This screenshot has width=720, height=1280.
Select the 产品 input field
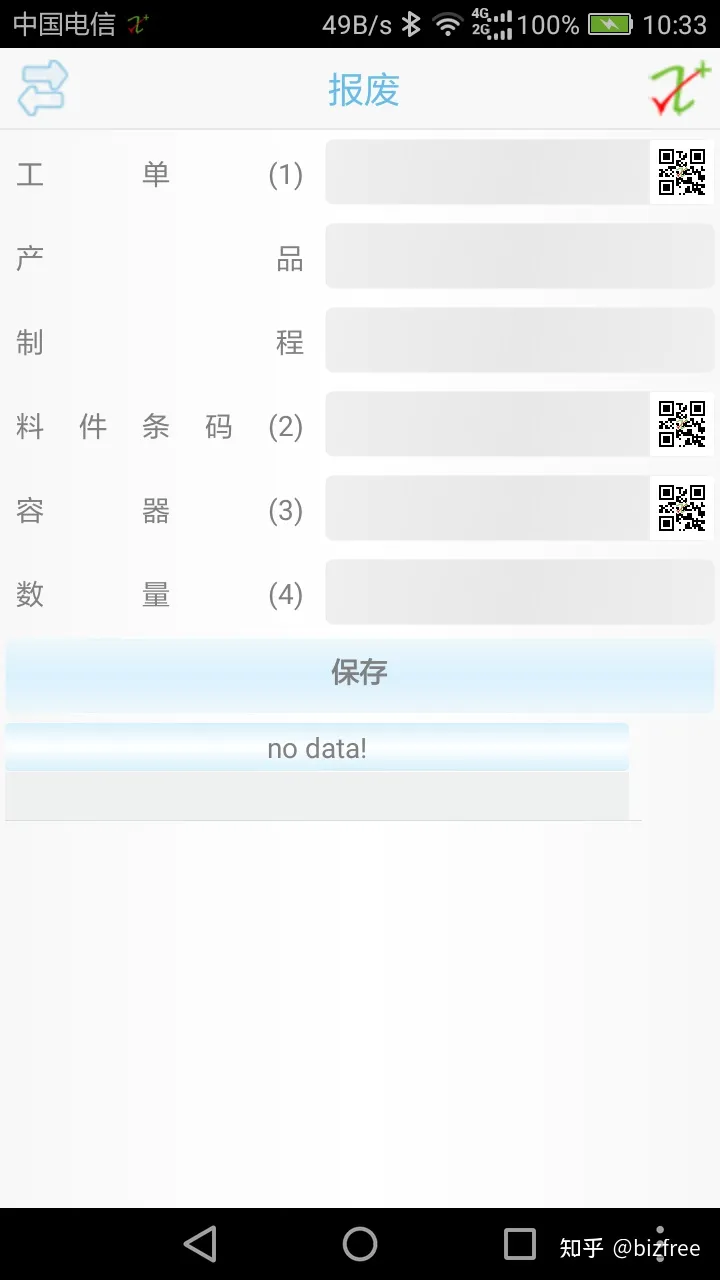point(519,257)
